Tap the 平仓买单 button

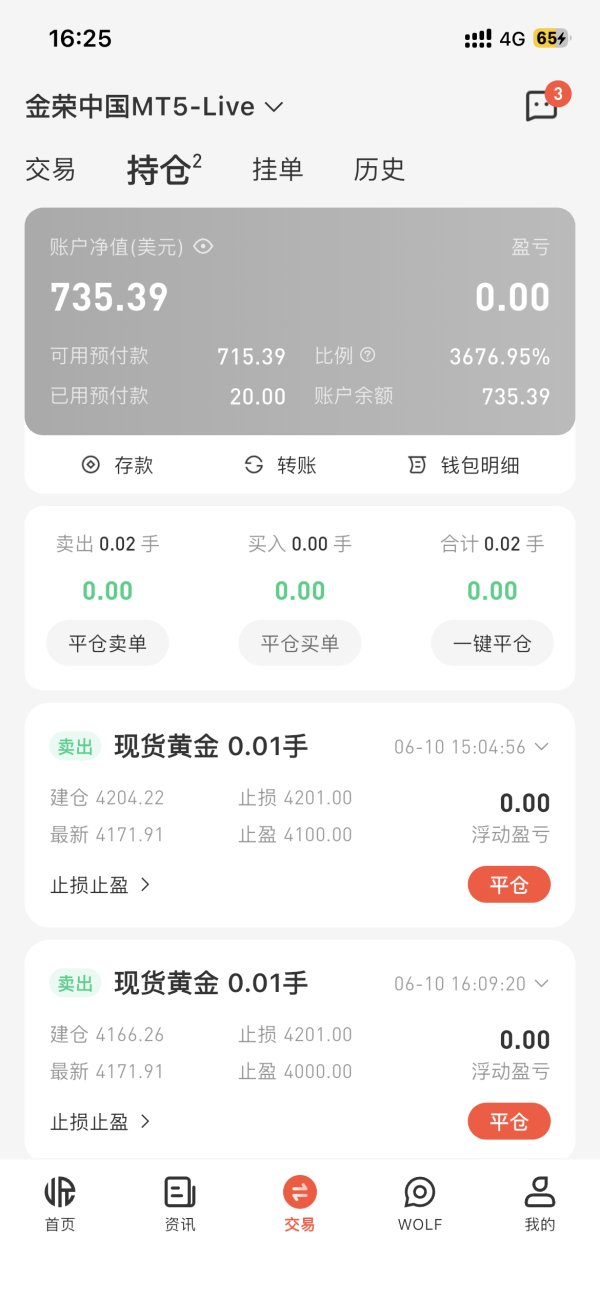tap(300, 644)
